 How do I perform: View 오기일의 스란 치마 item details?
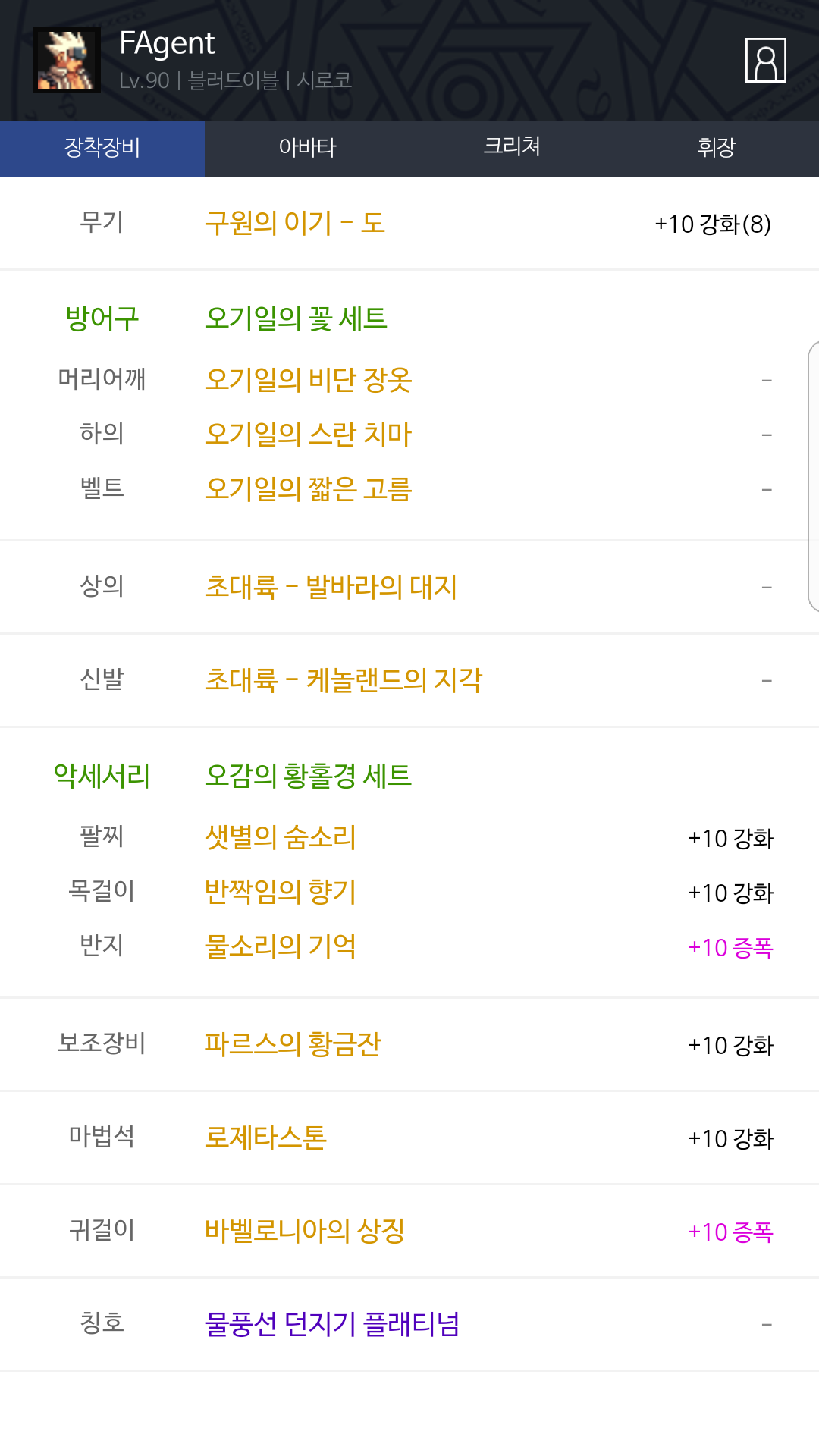308,435
